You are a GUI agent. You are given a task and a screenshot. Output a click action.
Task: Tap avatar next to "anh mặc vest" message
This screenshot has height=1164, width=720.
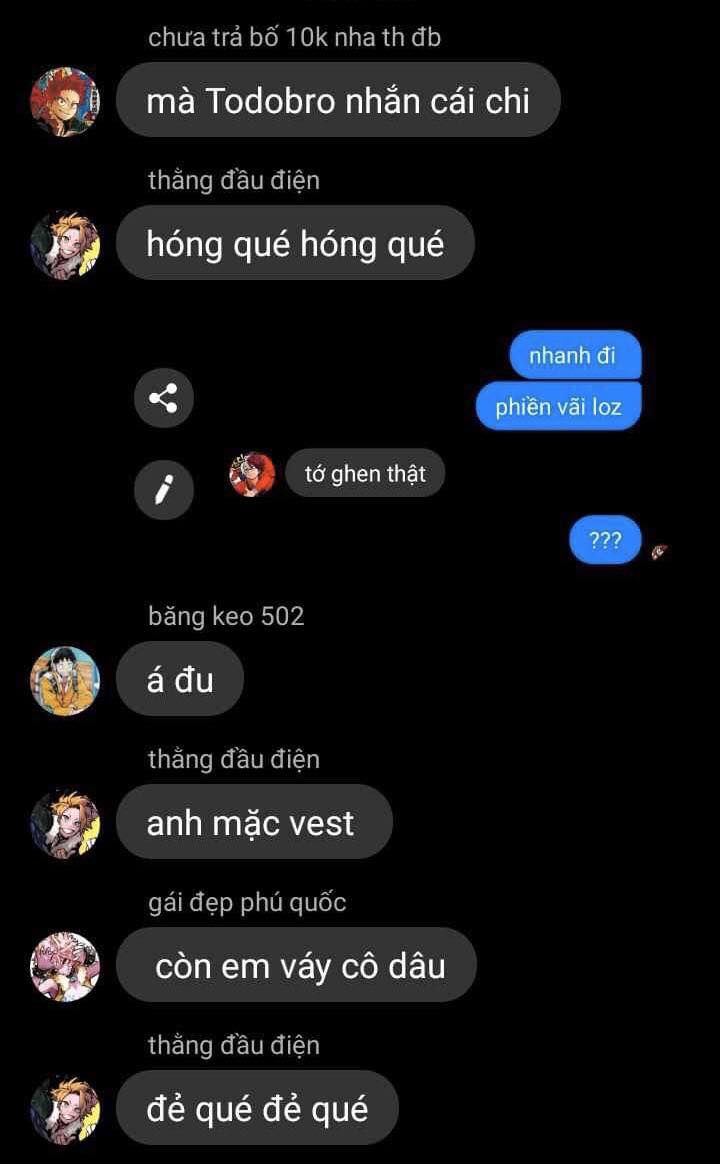click(x=65, y=824)
